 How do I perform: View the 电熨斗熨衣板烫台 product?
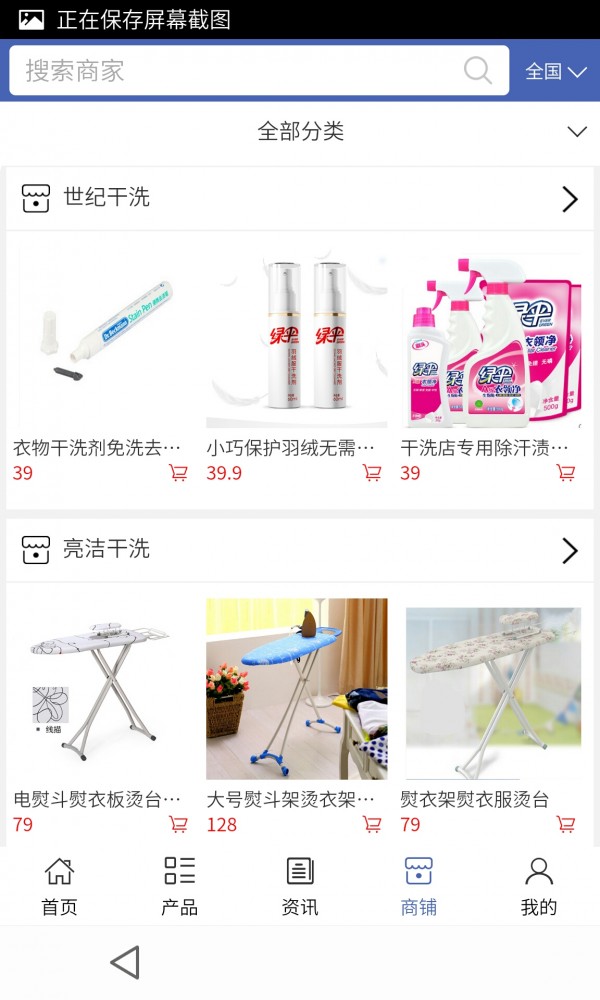99,690
